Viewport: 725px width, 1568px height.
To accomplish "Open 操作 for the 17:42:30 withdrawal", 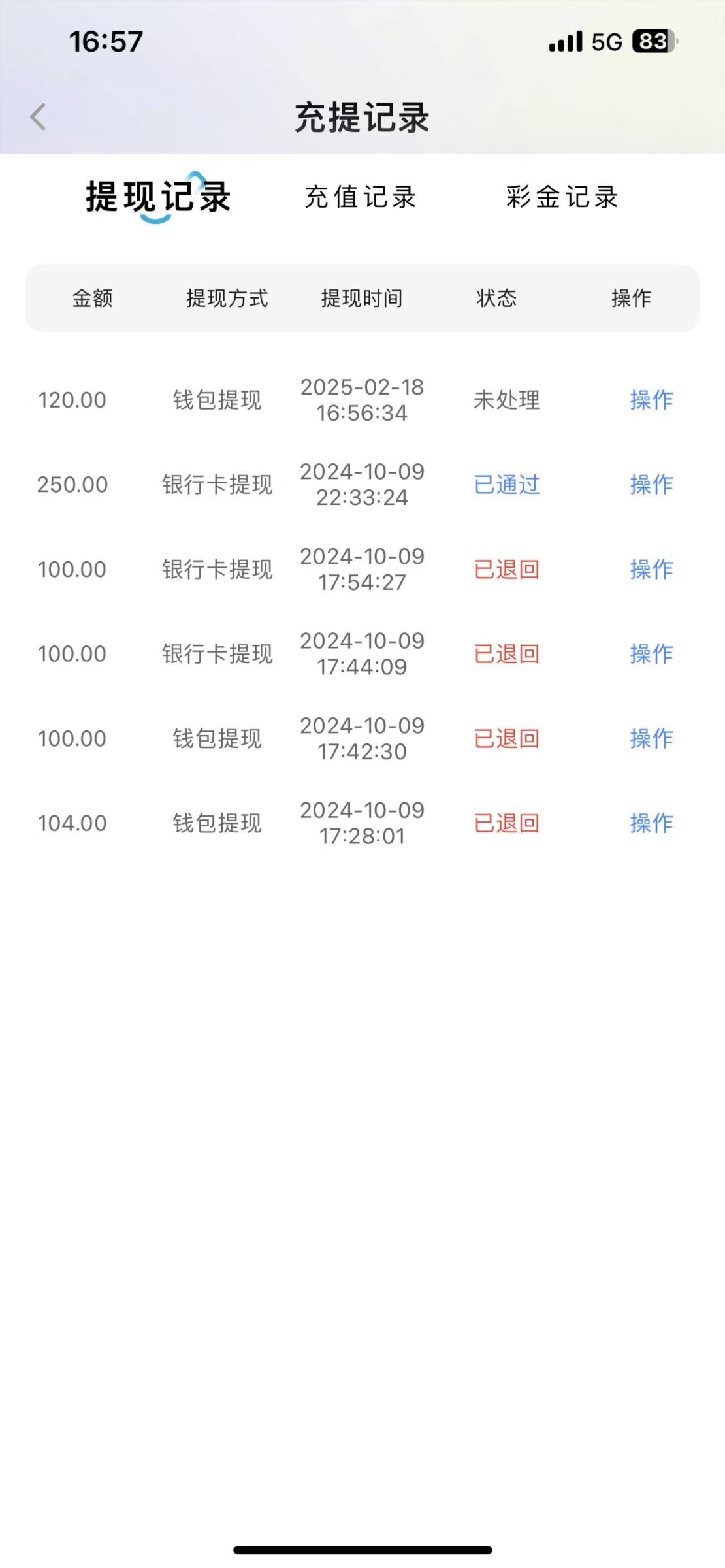I will coord(651,739).
